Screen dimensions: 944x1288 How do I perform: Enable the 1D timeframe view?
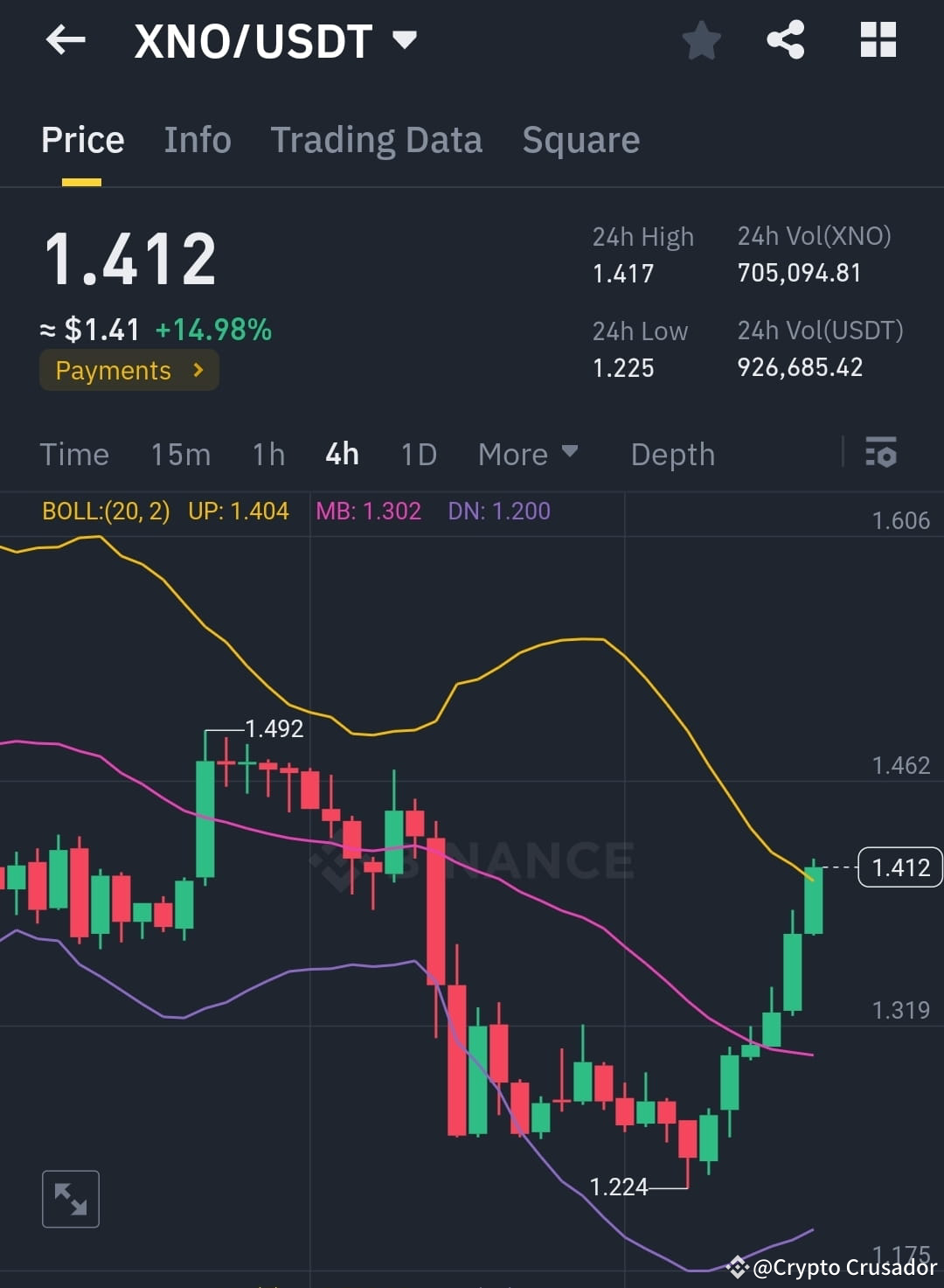click(418, 454)
